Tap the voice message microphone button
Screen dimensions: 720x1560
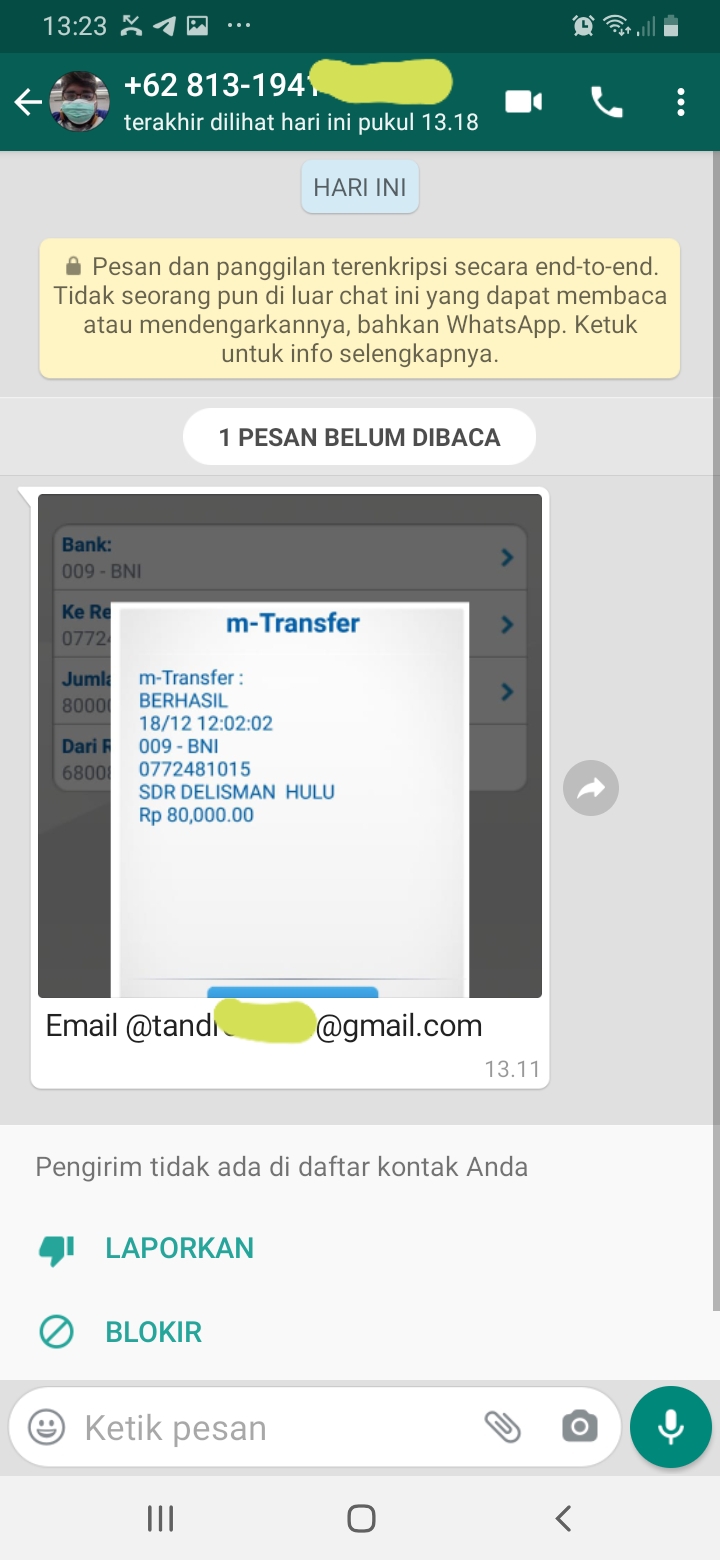[x=671, y=1427]
